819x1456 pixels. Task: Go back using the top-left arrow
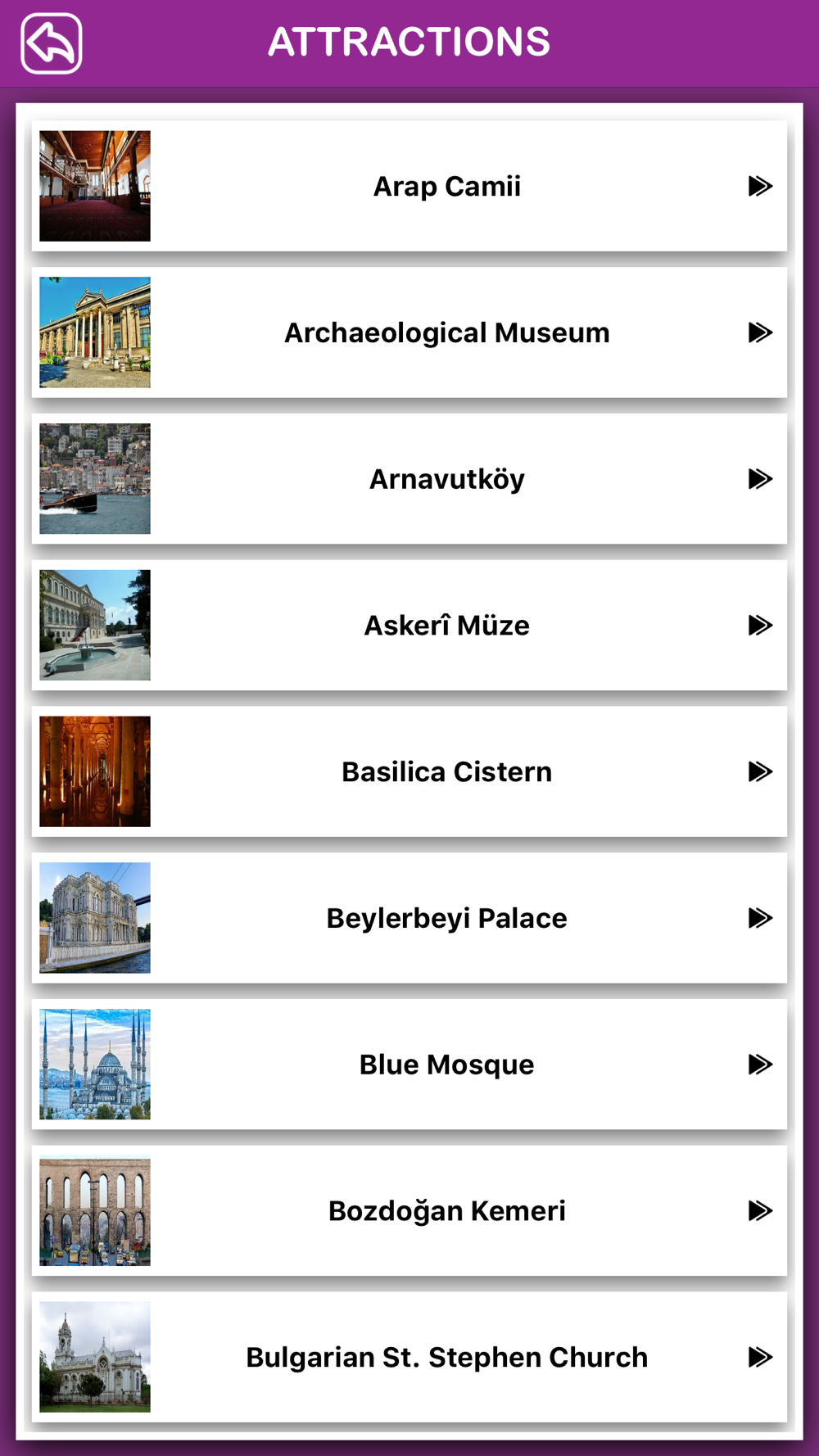(x=52, y=43)
